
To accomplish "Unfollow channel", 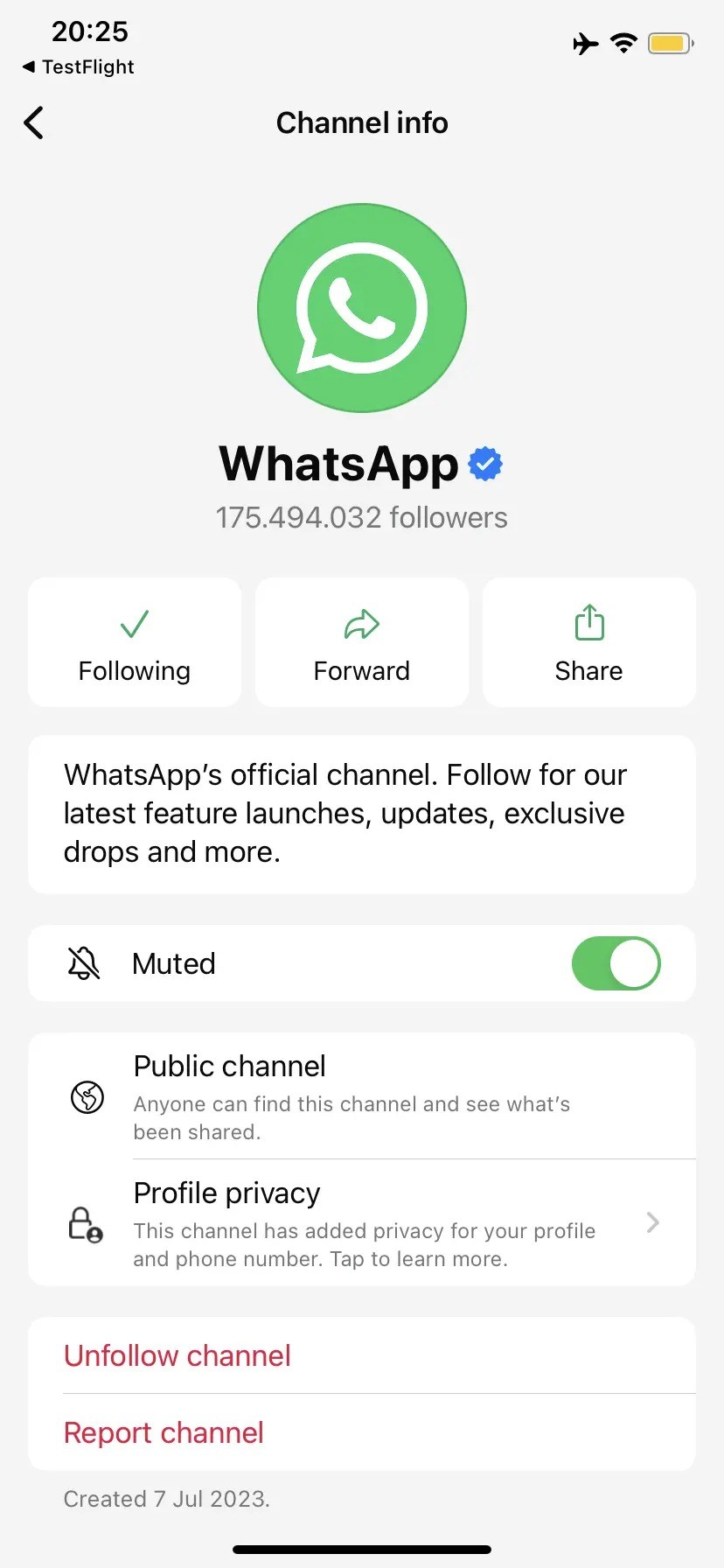I will pyautogui.click(x=178, y=1355).
